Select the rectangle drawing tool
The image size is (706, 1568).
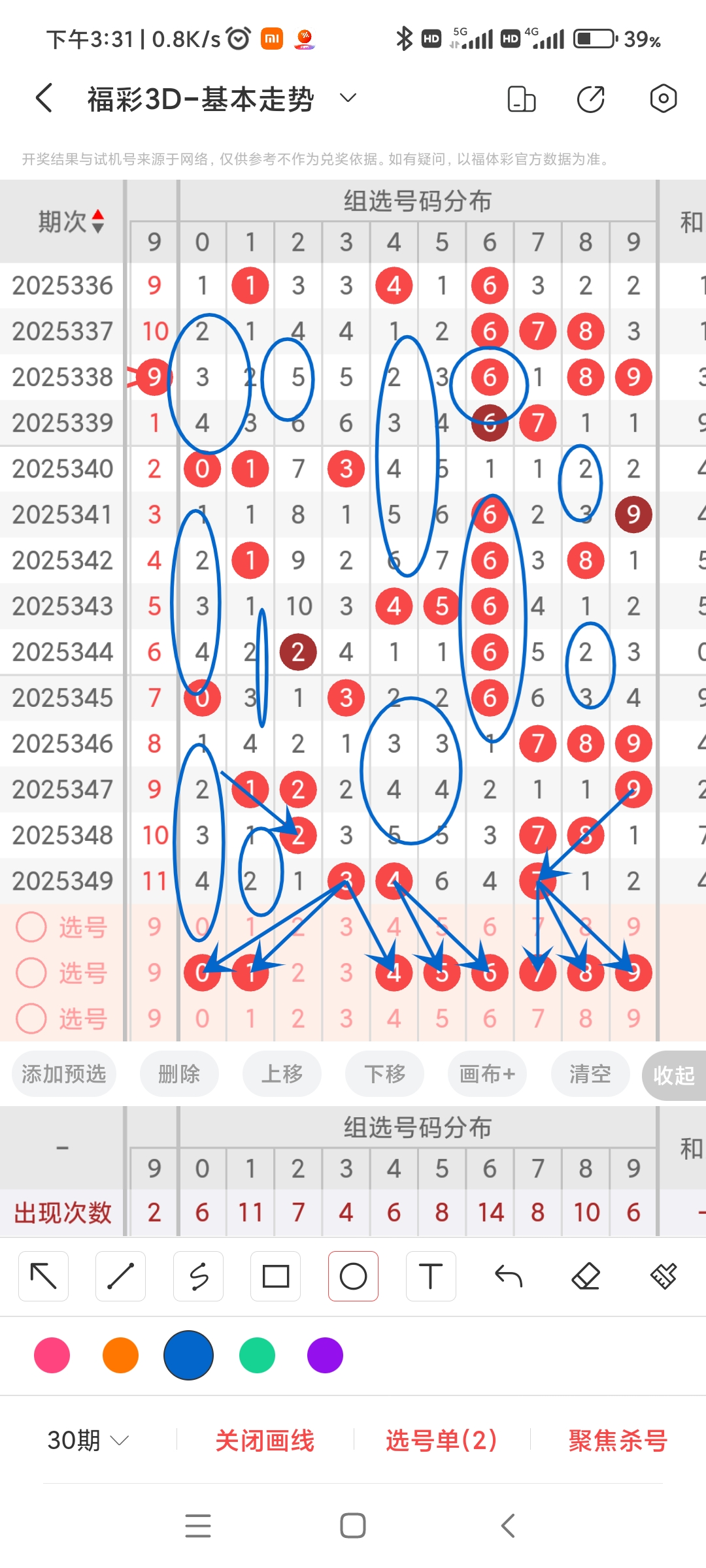275,1275
